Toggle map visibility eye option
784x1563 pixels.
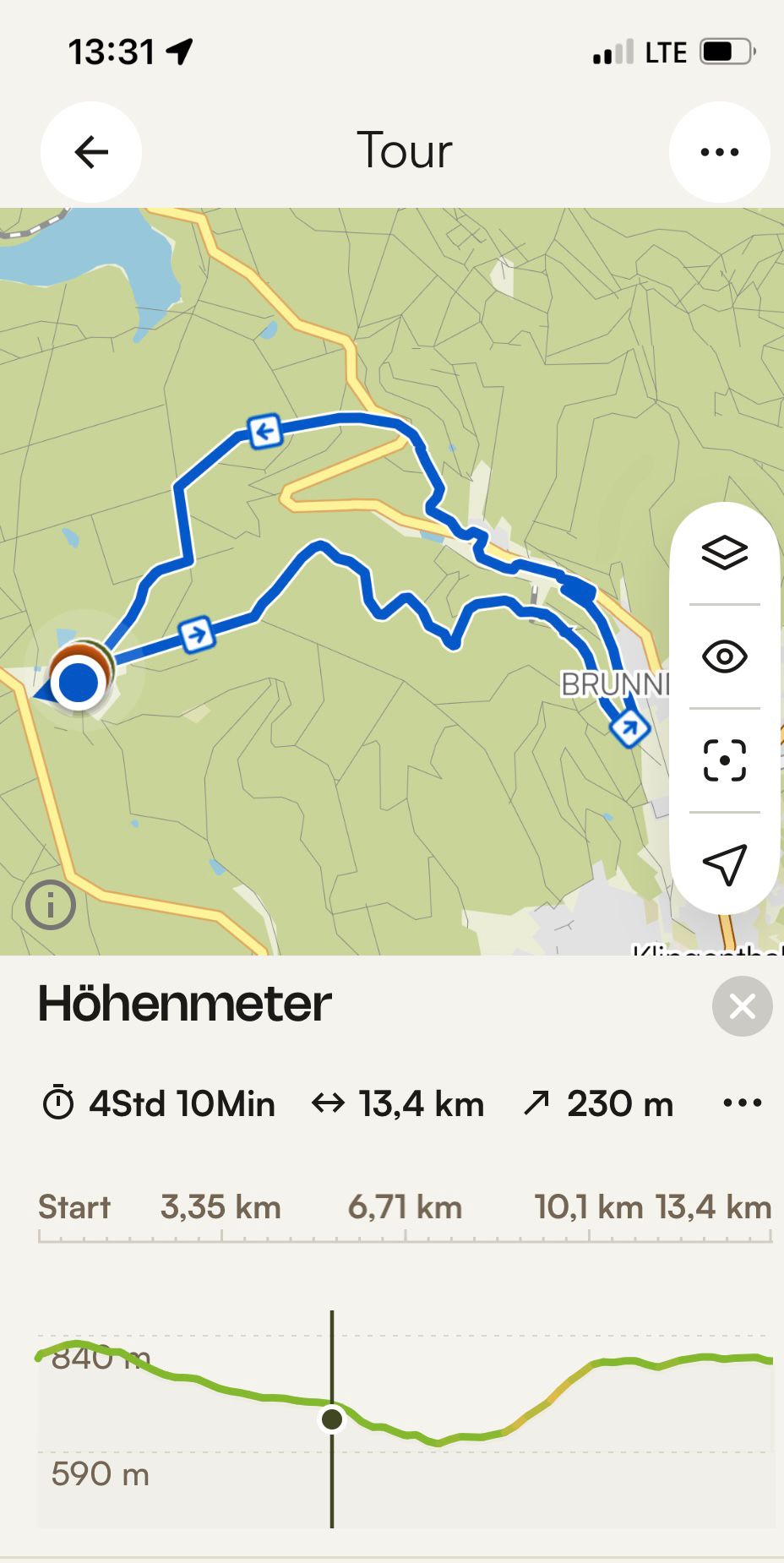pyautogui.click(x=724, y=656)
